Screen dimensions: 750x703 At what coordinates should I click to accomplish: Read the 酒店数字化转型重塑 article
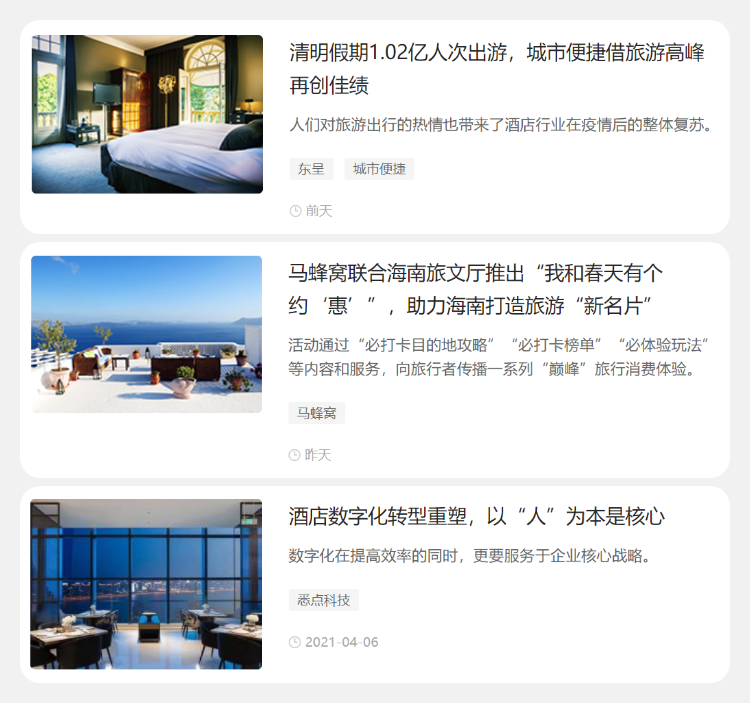[476, 517]
